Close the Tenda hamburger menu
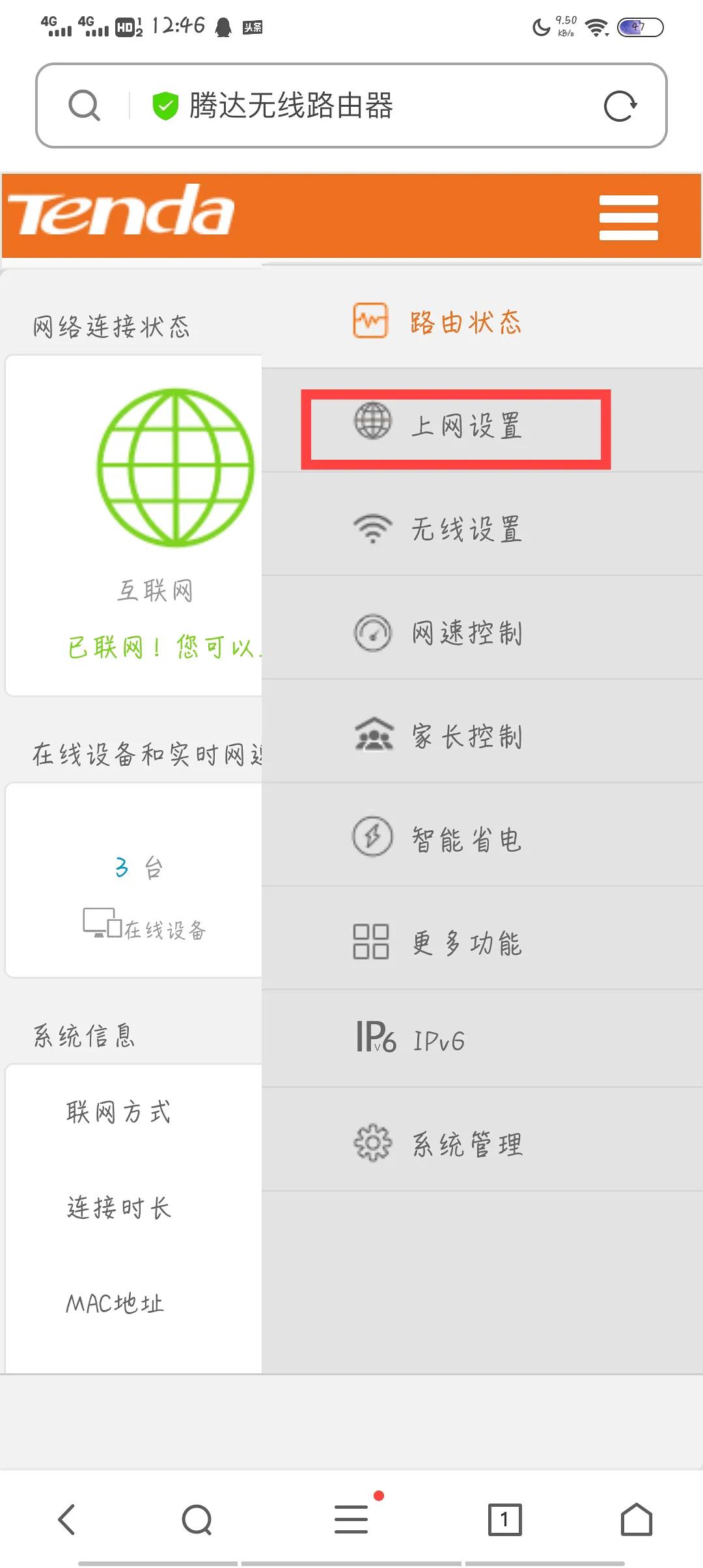This screenshot has height=1568, width=703. coord(628,217)
